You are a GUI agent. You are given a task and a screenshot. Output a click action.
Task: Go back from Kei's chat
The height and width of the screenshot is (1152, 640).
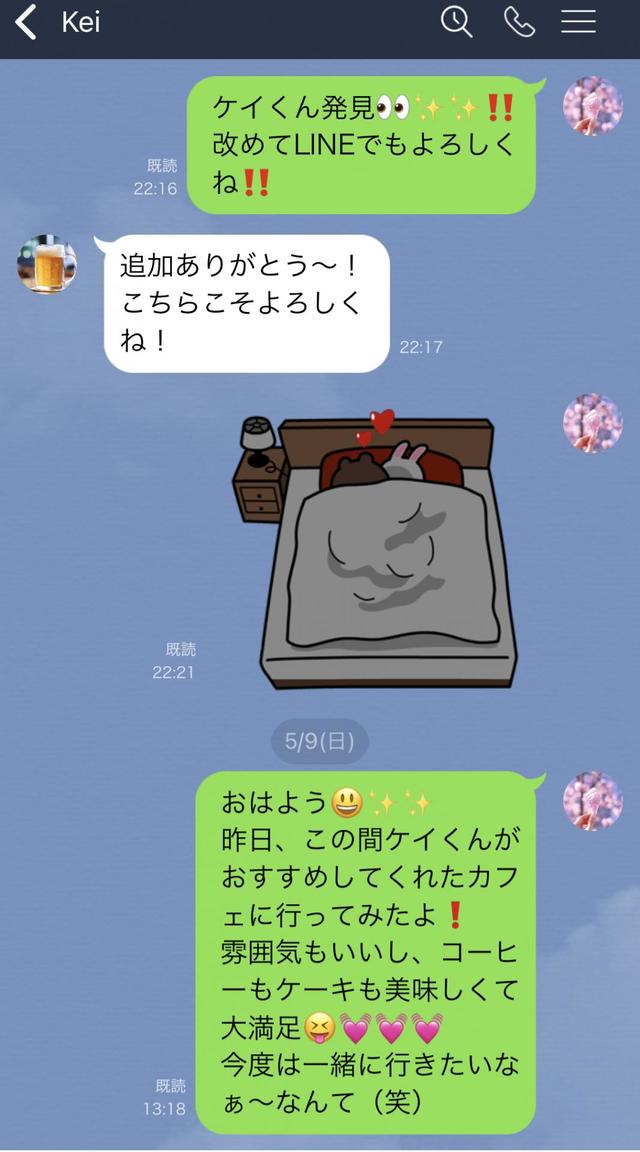click(27, 22)
